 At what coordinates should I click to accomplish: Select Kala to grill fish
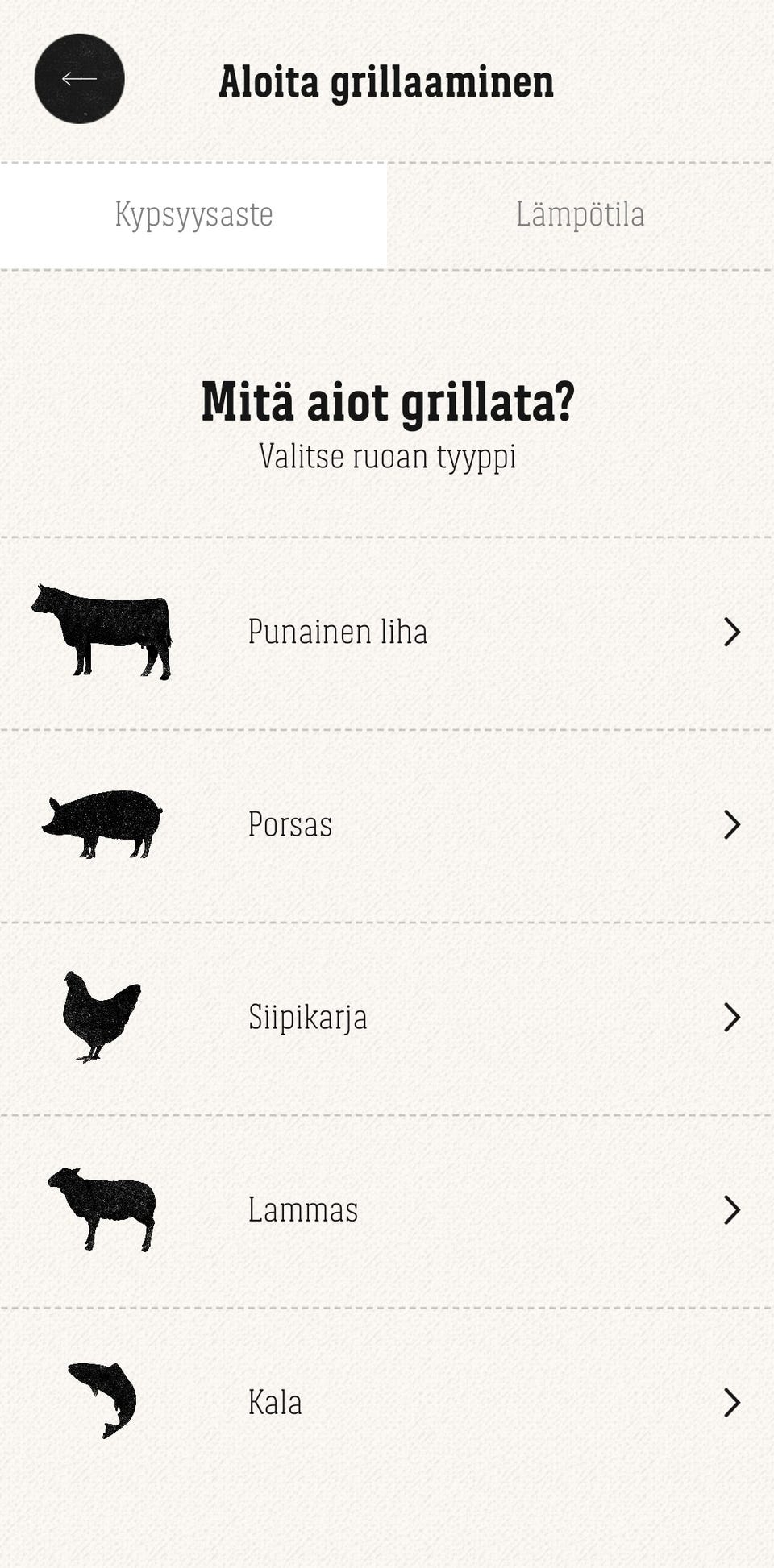(x=387, y=1403)
